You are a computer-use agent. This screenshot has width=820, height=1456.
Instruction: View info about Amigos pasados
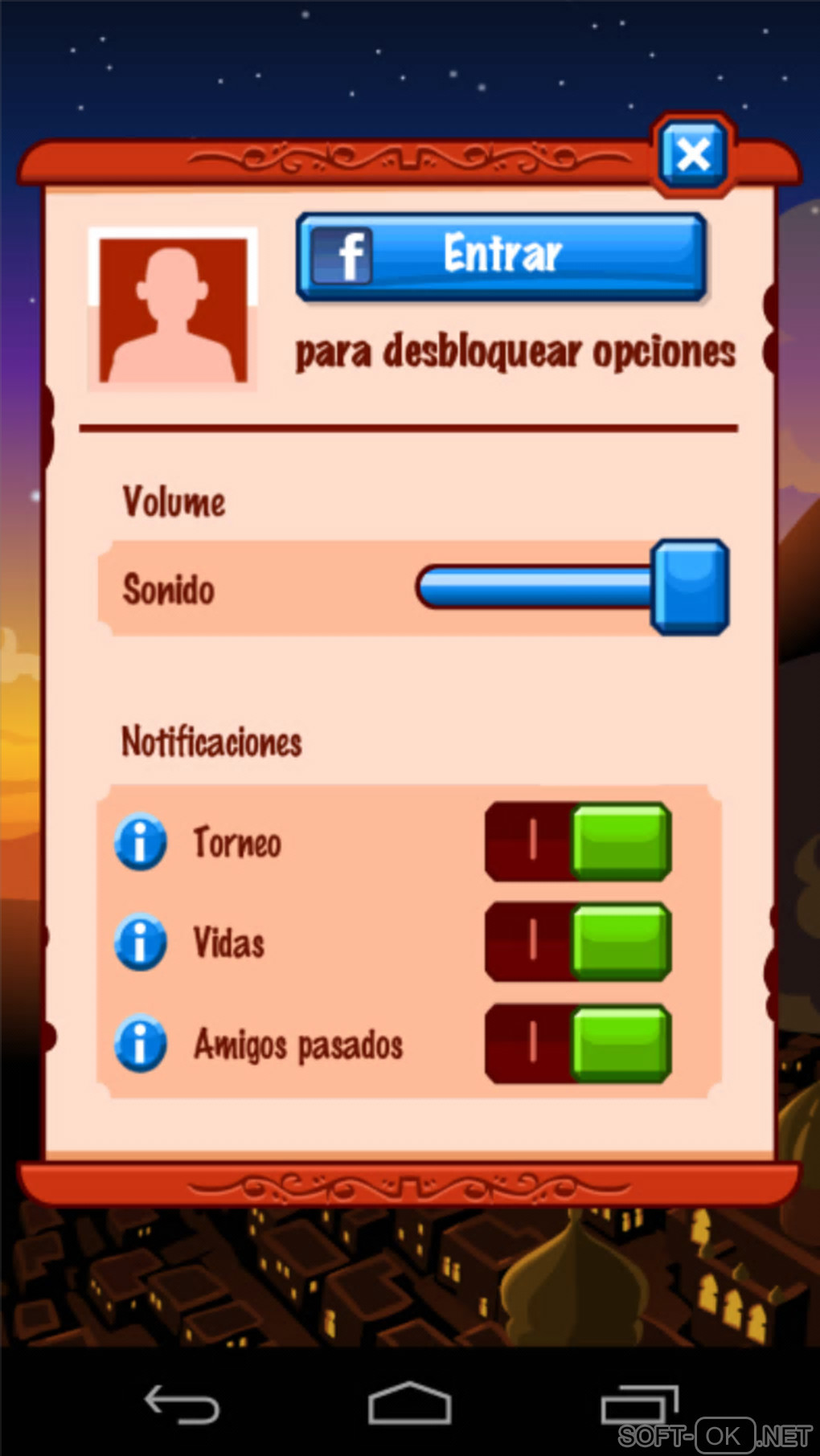(141, 1043)
